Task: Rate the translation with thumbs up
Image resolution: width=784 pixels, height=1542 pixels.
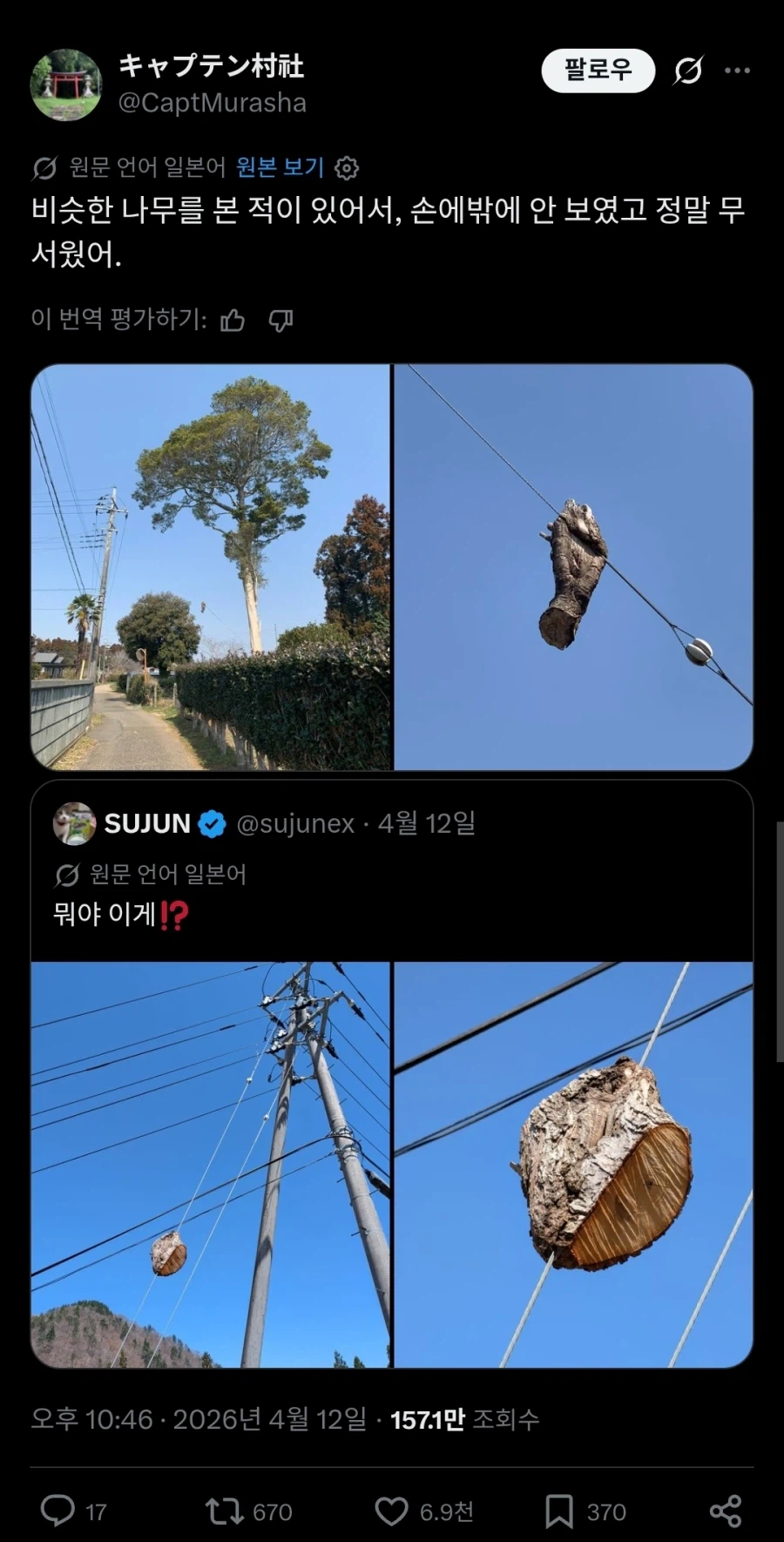Action: click(232, 322)
